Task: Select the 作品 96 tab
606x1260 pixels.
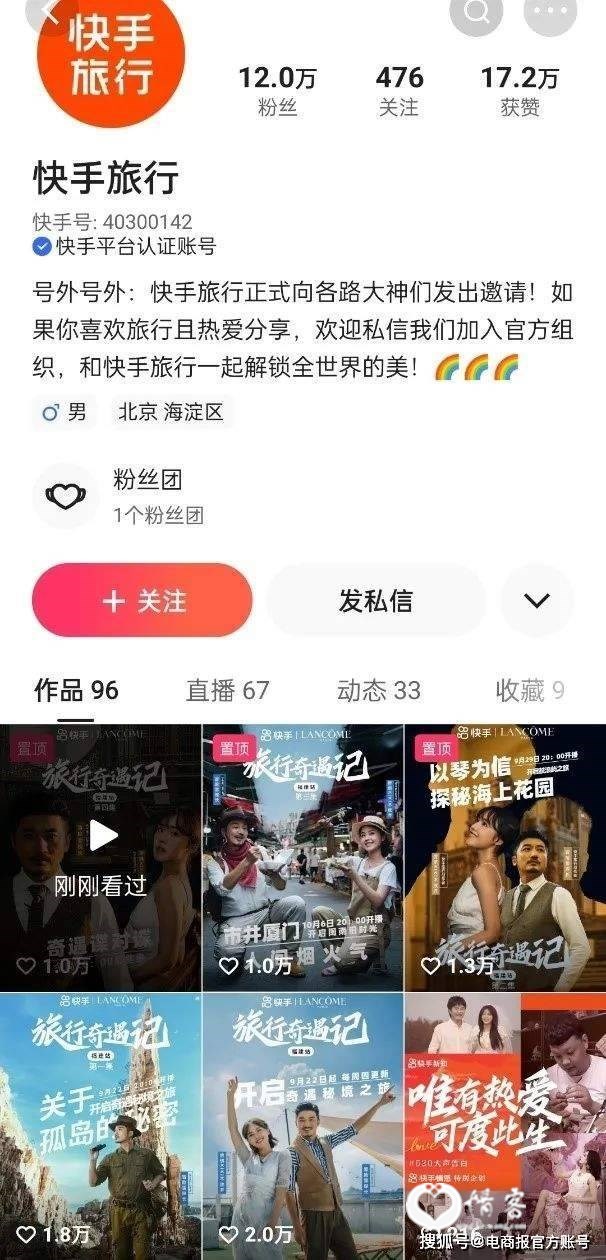Action: 76,690
